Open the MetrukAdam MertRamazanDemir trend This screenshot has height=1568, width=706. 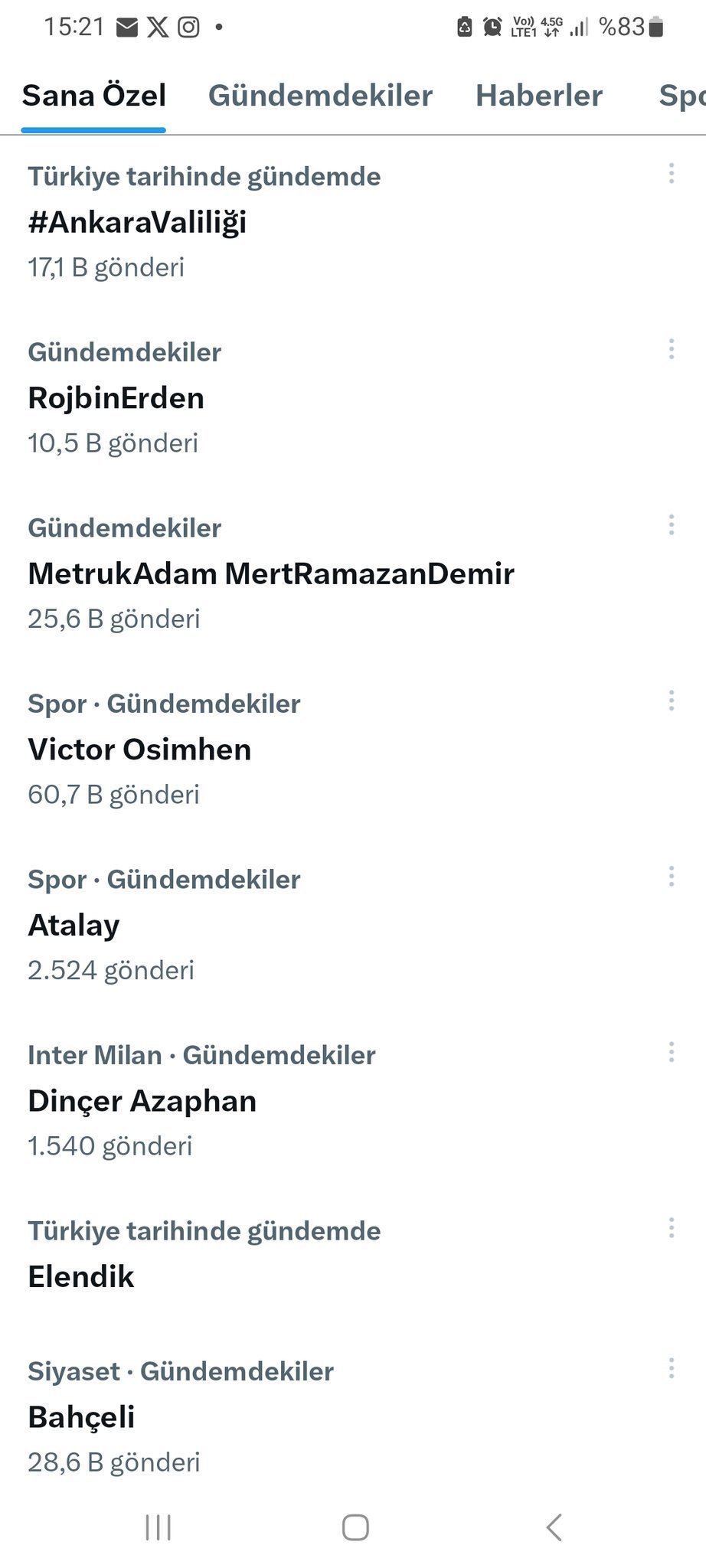(271, 573)
